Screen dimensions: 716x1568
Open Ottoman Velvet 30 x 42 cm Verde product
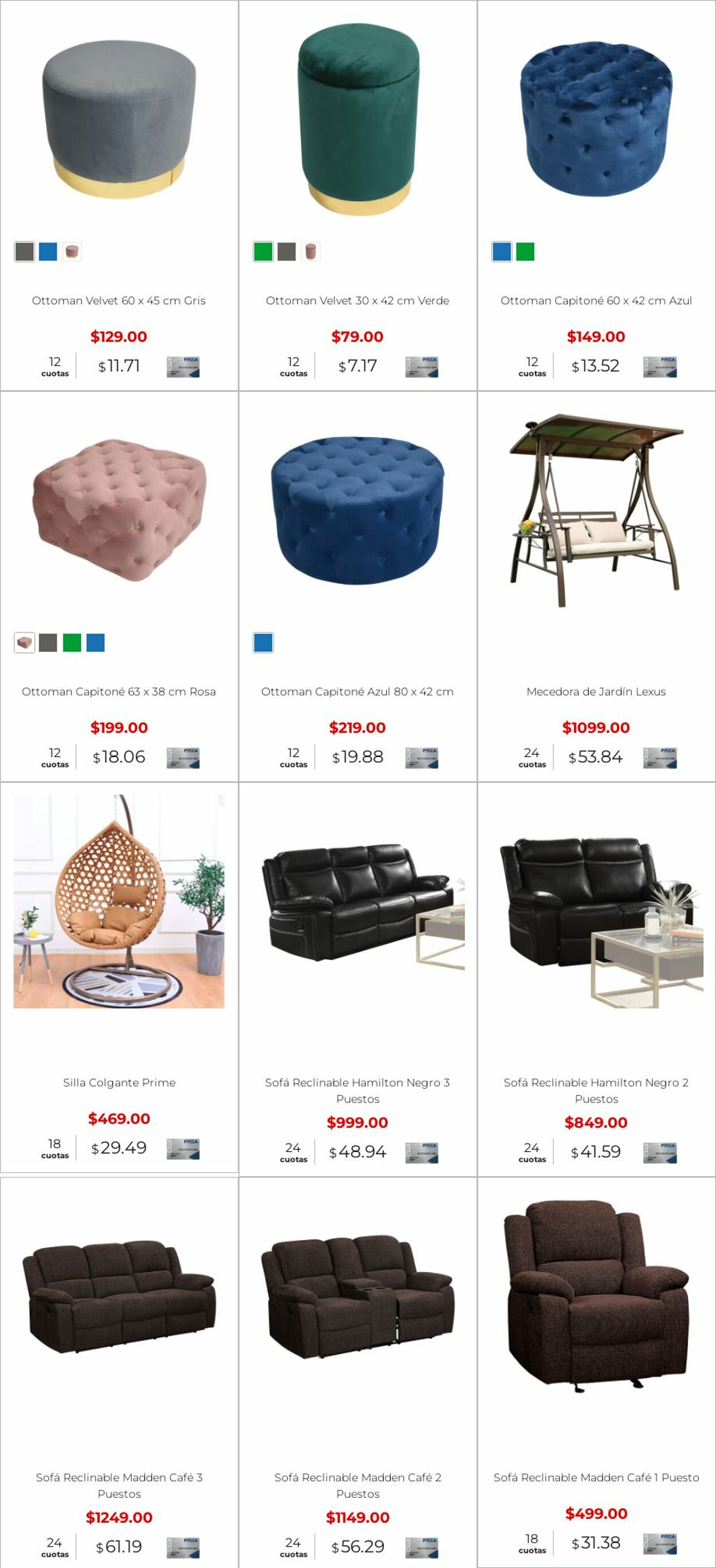click(357, 300)
